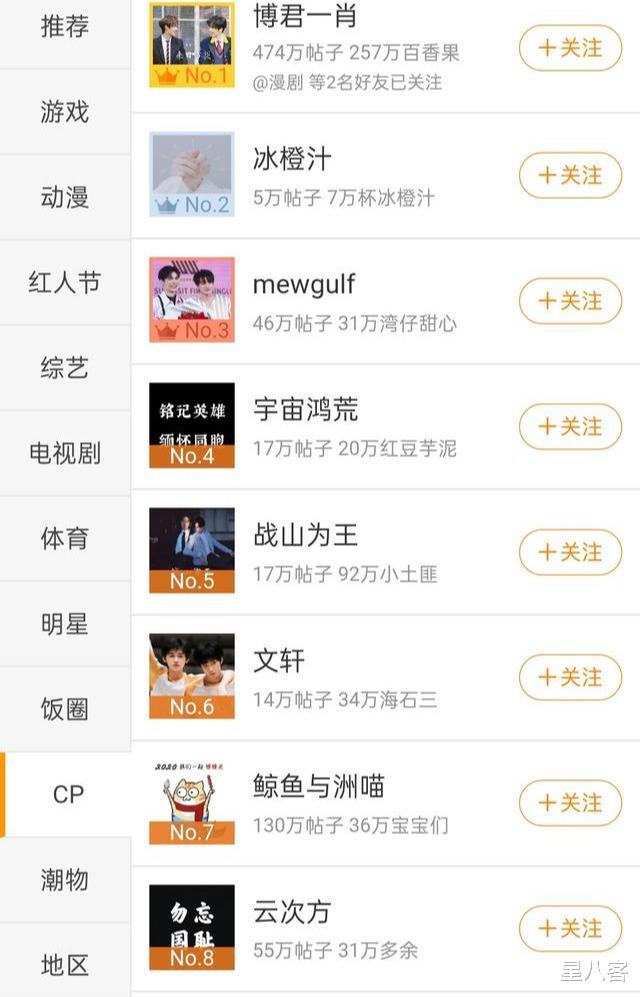Image resolution: width=640 pixels, height=997 pixels.
Task: Switch to the 推荐 category tab
Action: coord(65,27)
